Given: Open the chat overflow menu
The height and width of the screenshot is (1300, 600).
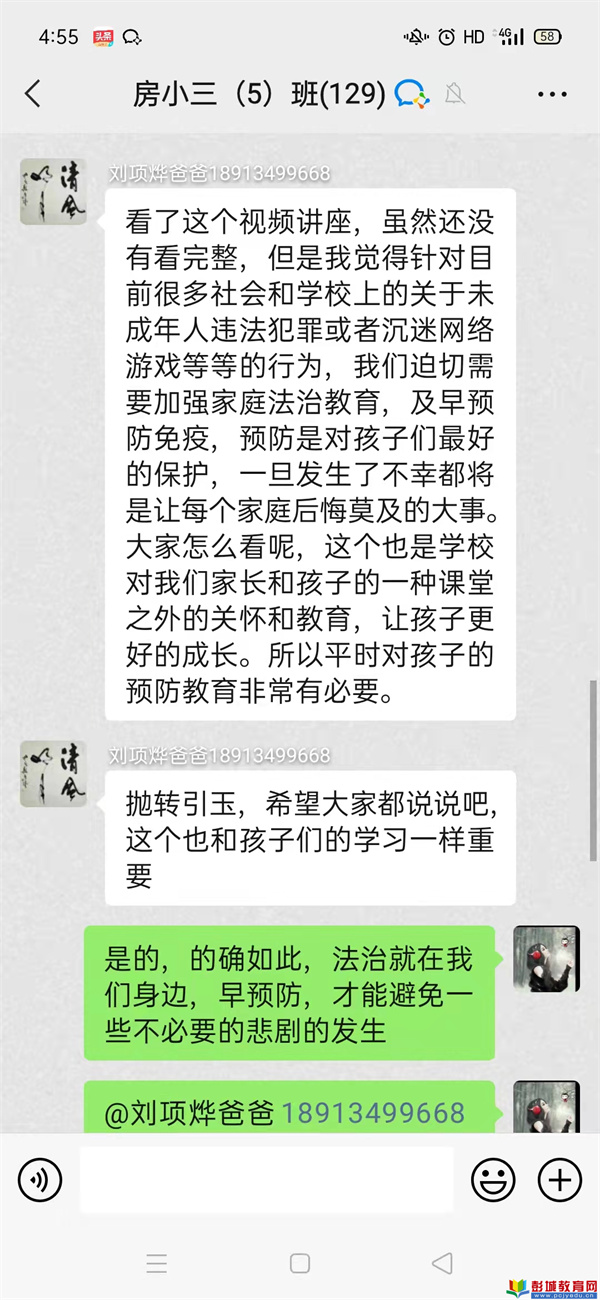Looking at the screenshot, I should point(552,94).
